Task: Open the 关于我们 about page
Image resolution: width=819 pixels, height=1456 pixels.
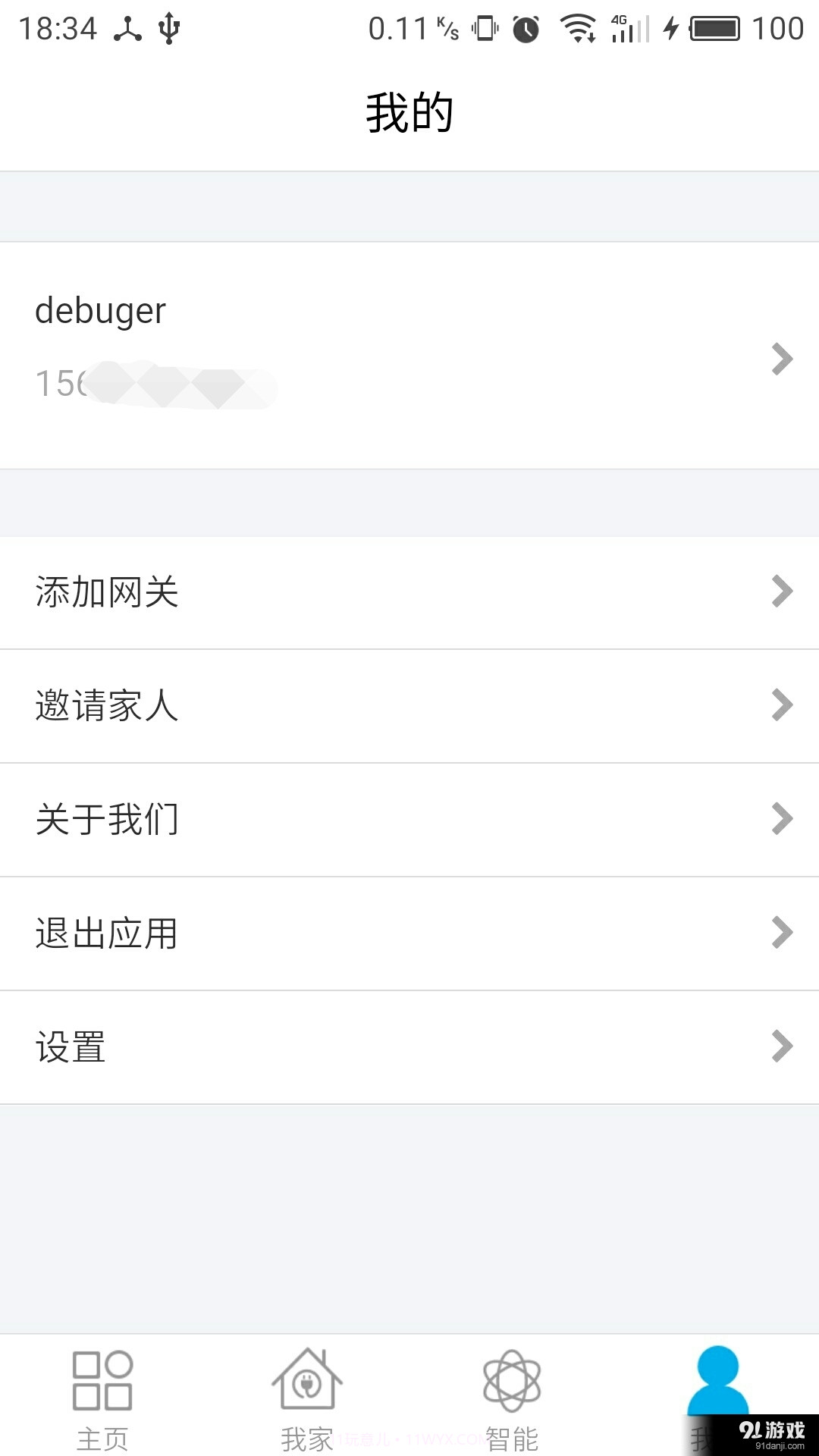Action: tap(108, 819)
